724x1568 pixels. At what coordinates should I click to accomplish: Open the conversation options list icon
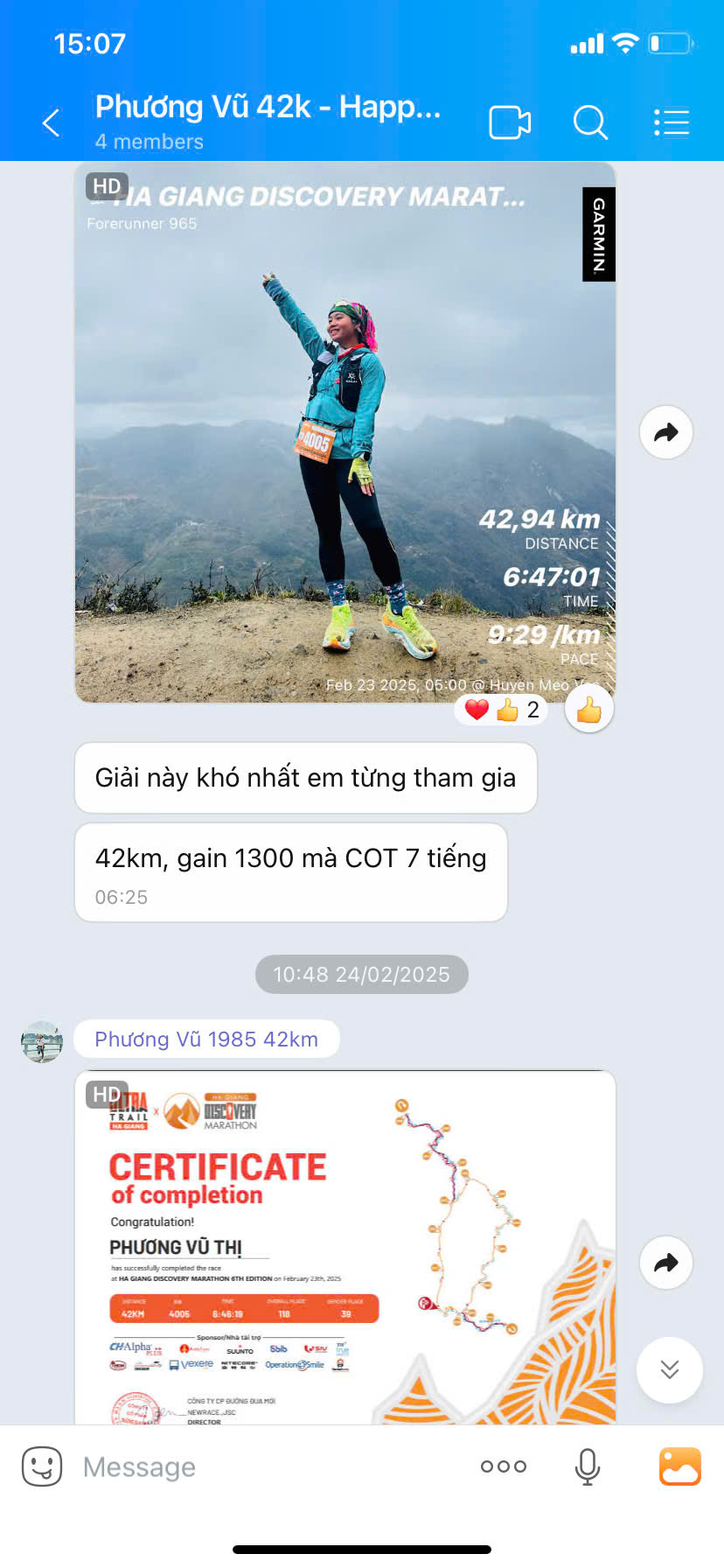[x=672, y=122]
